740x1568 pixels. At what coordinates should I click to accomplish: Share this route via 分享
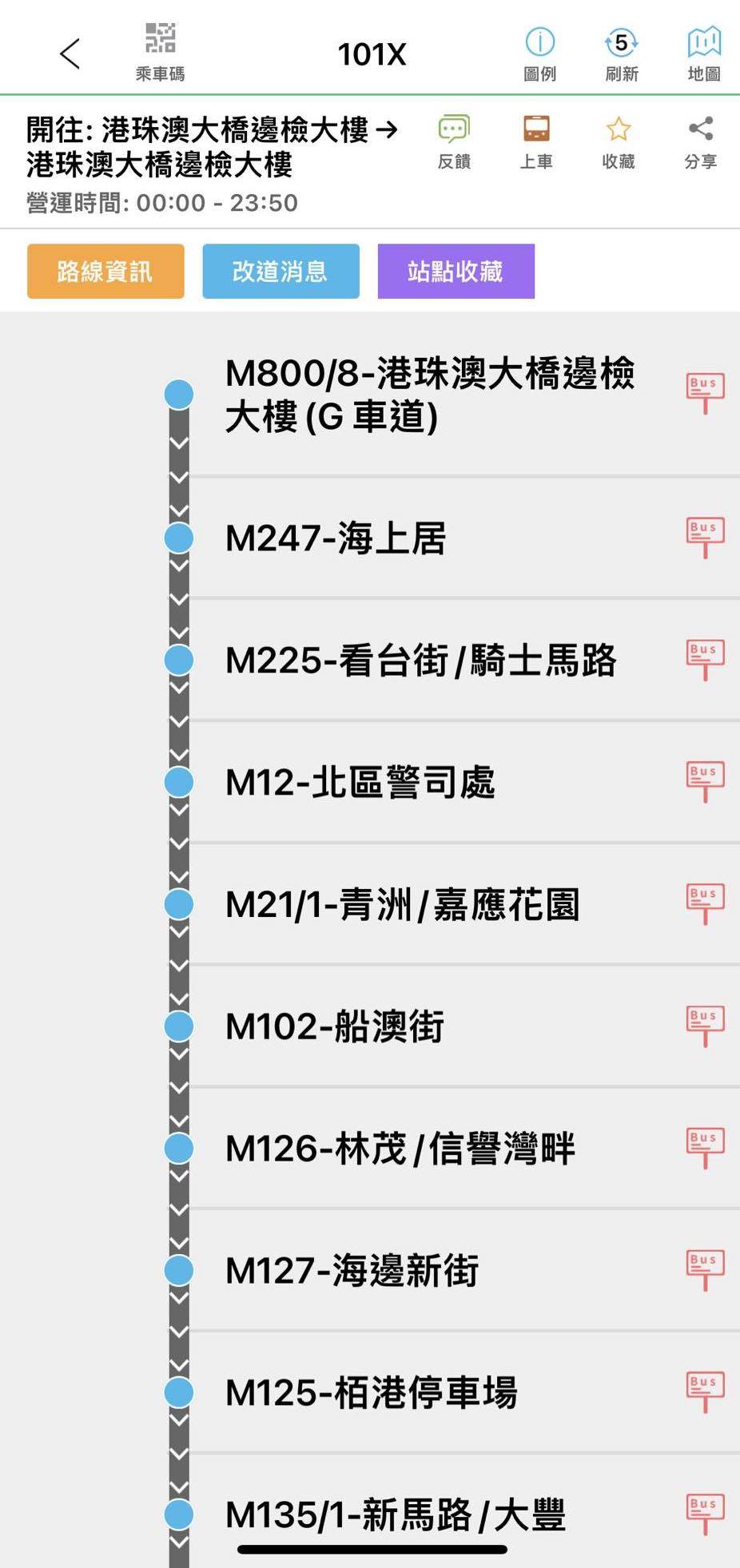[700, 141]
